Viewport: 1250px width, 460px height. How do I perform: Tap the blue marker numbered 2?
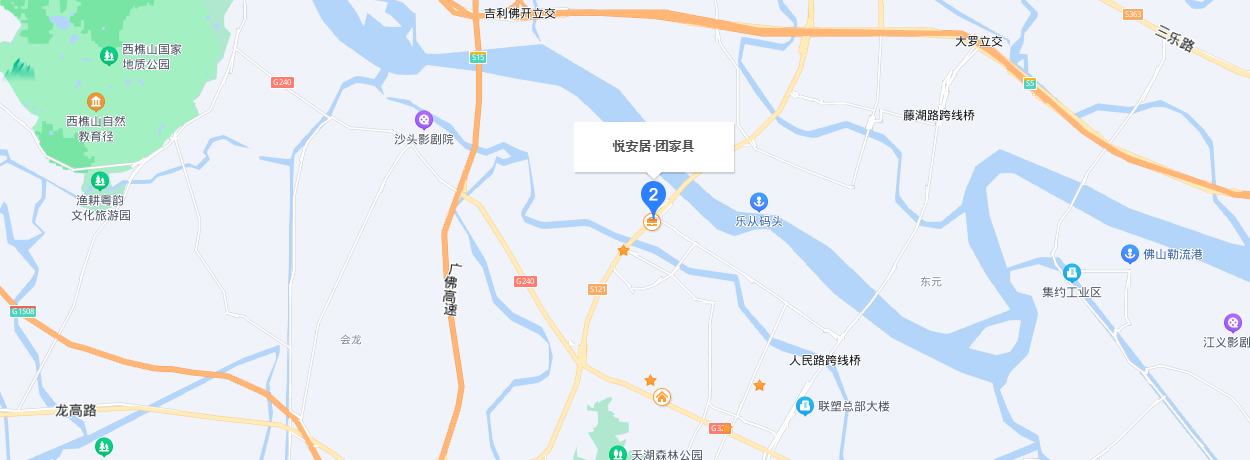[x=653, y=195]
